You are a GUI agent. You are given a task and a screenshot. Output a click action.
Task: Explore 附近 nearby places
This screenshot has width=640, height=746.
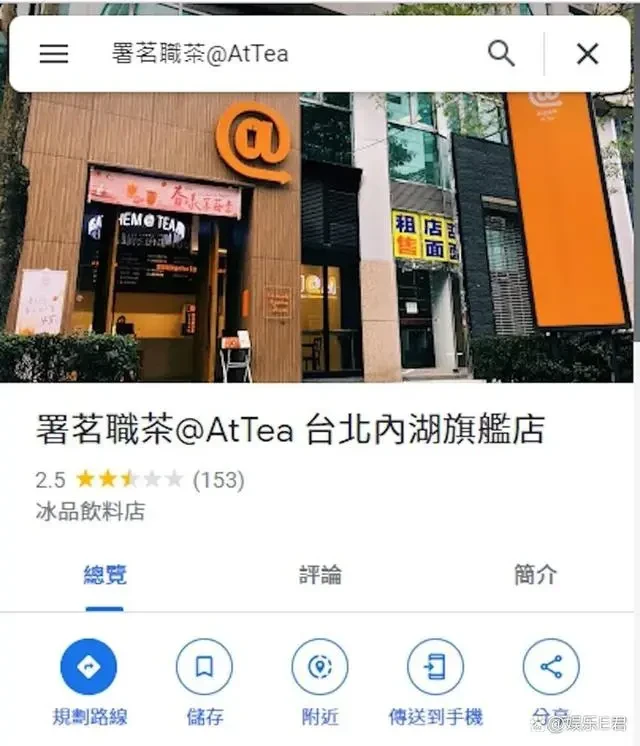[319, 667]
